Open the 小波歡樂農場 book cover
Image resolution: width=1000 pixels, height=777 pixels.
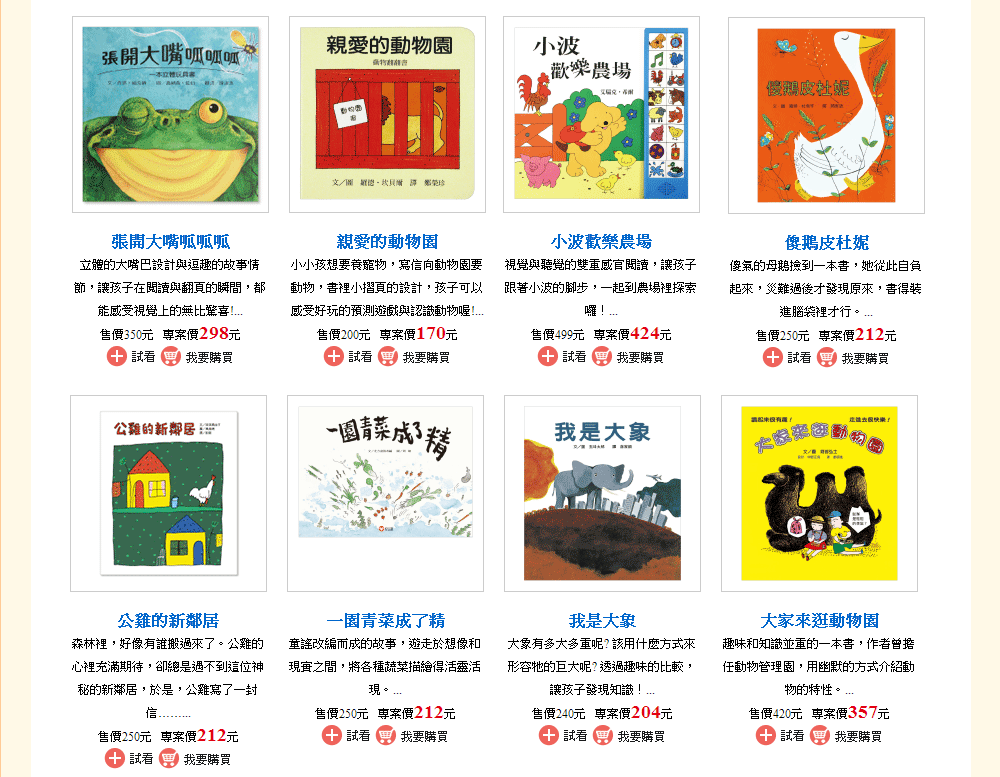(601, 114)
